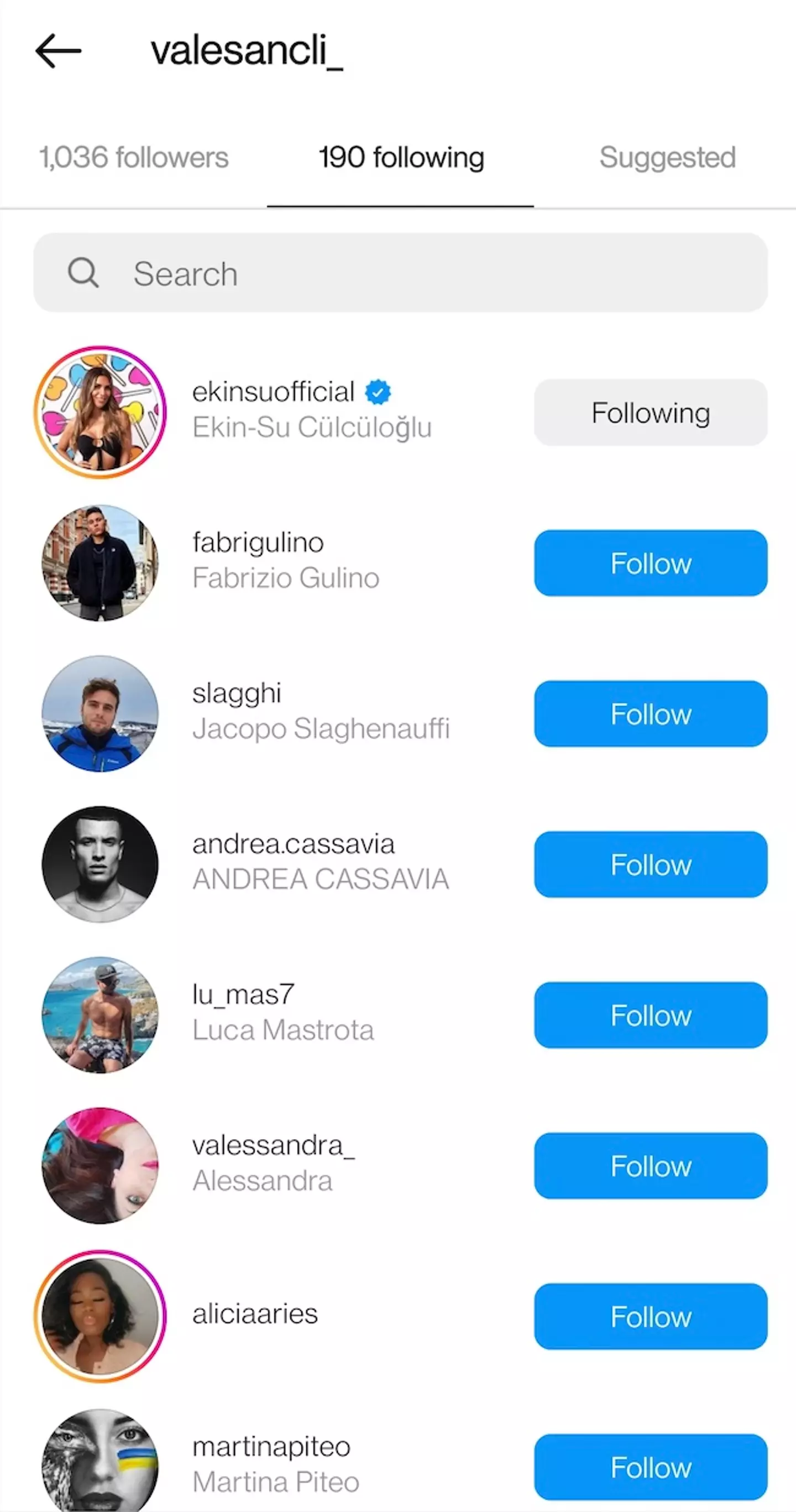Follow Luca Mastrota
The image size is (796, 1512).
click(650, 1015)
